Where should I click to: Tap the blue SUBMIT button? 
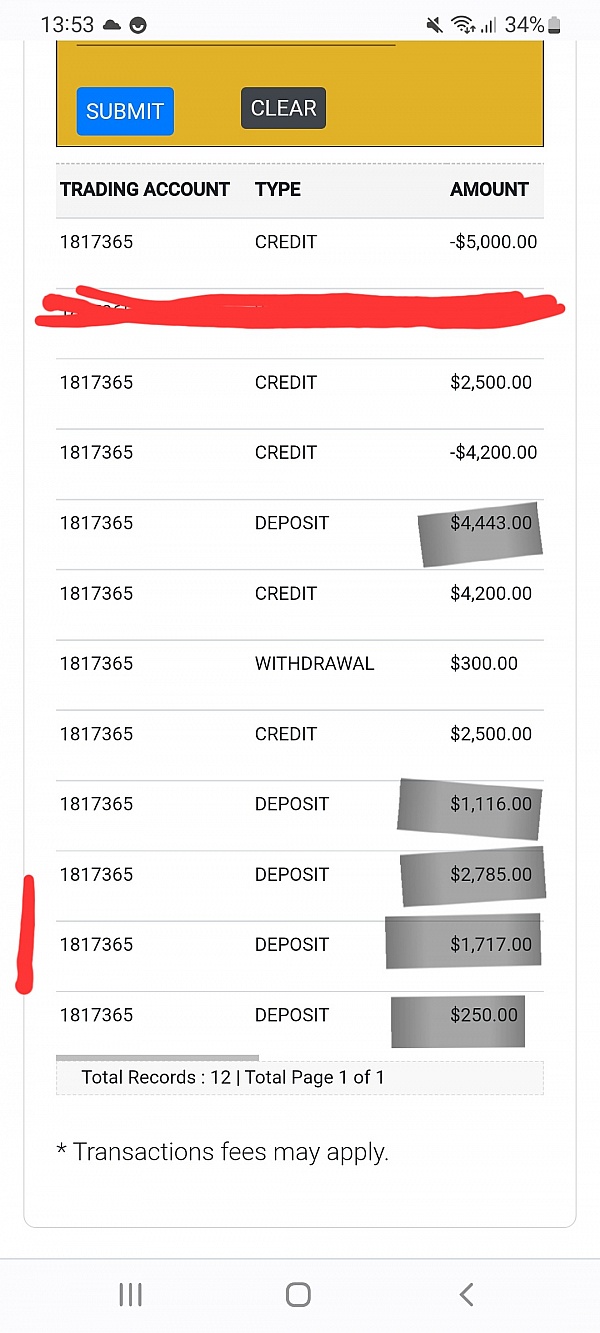125,111
